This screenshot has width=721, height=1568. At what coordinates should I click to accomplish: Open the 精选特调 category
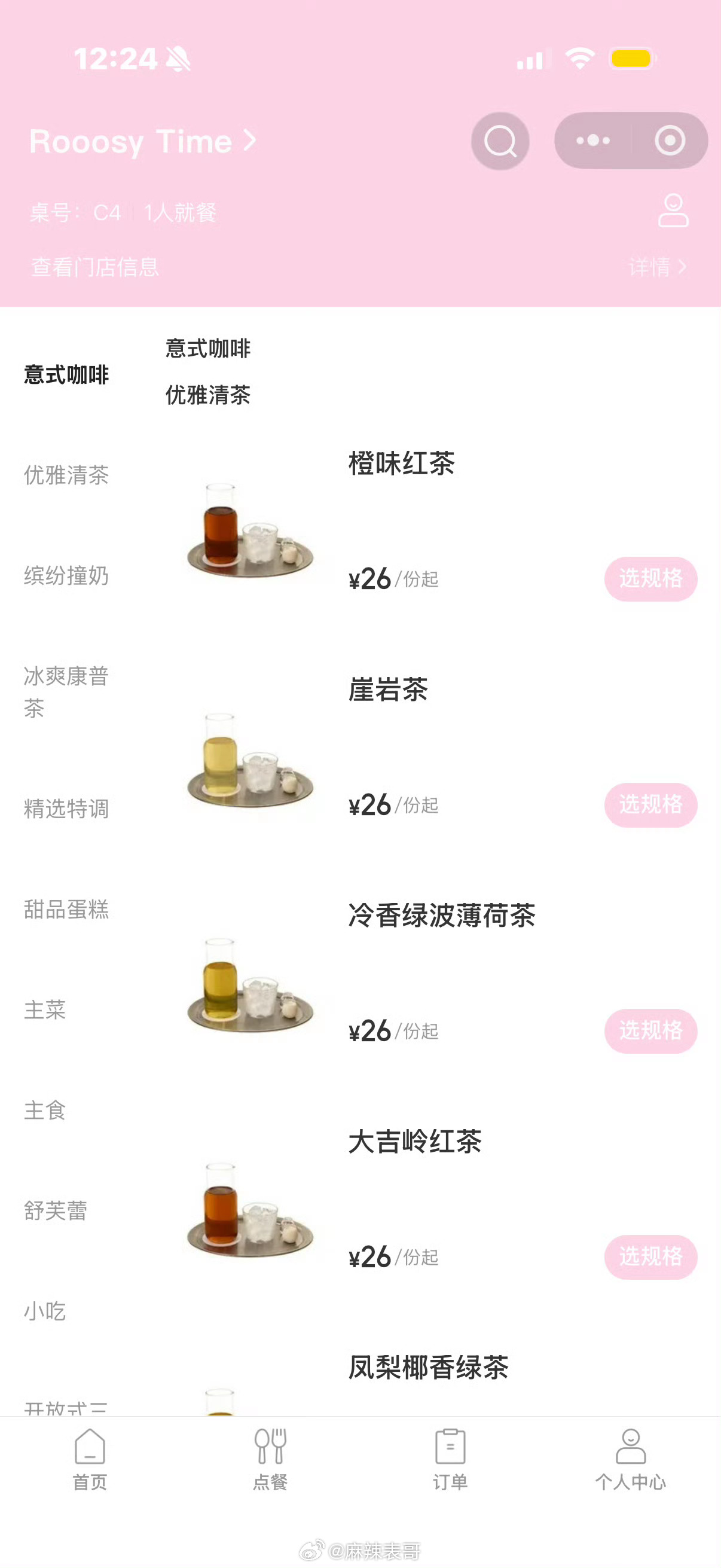pyautogui.click(x=66, y=809)
